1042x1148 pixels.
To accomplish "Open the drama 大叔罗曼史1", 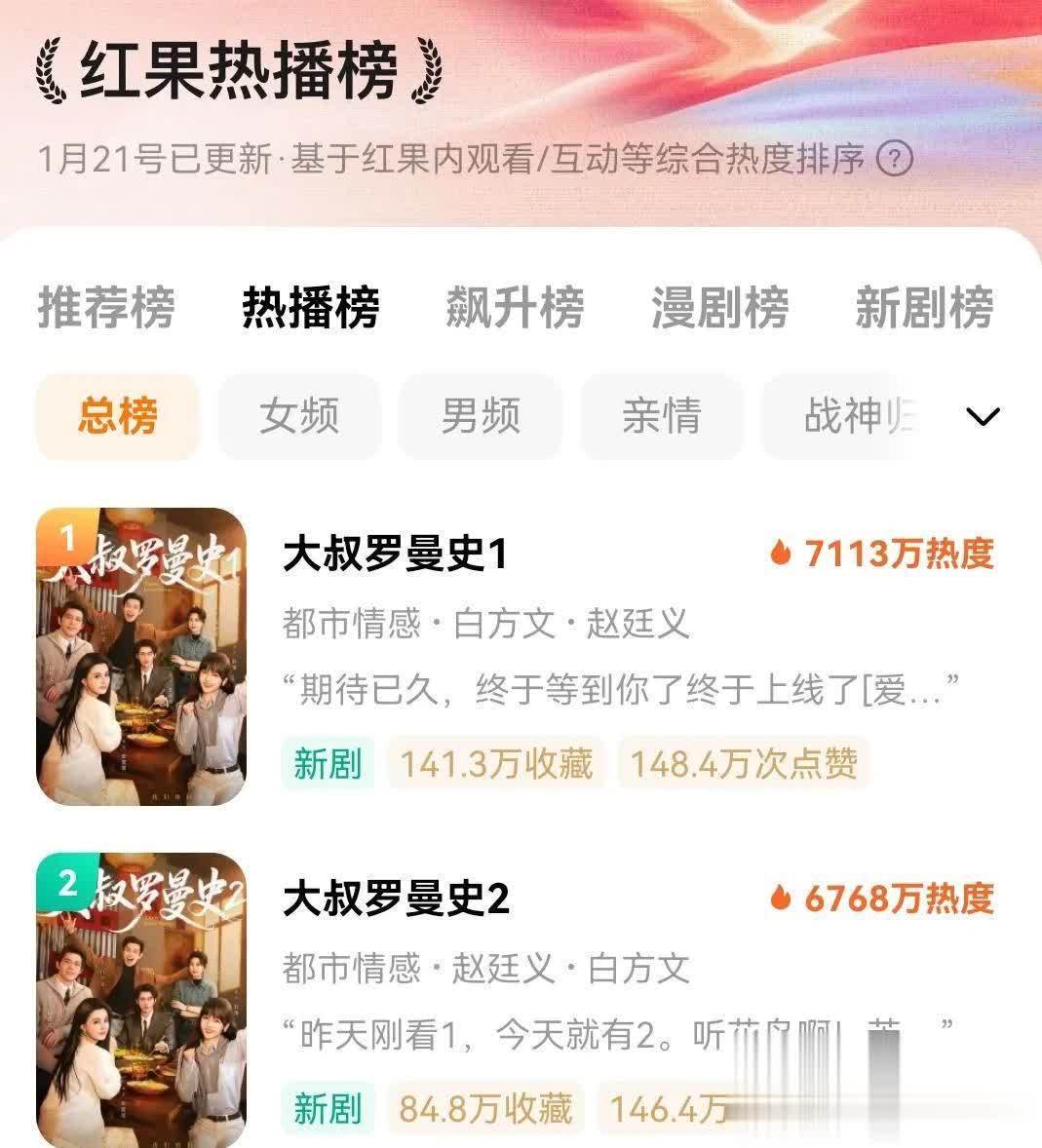I will pyautogui.click(x=395, y=555).
